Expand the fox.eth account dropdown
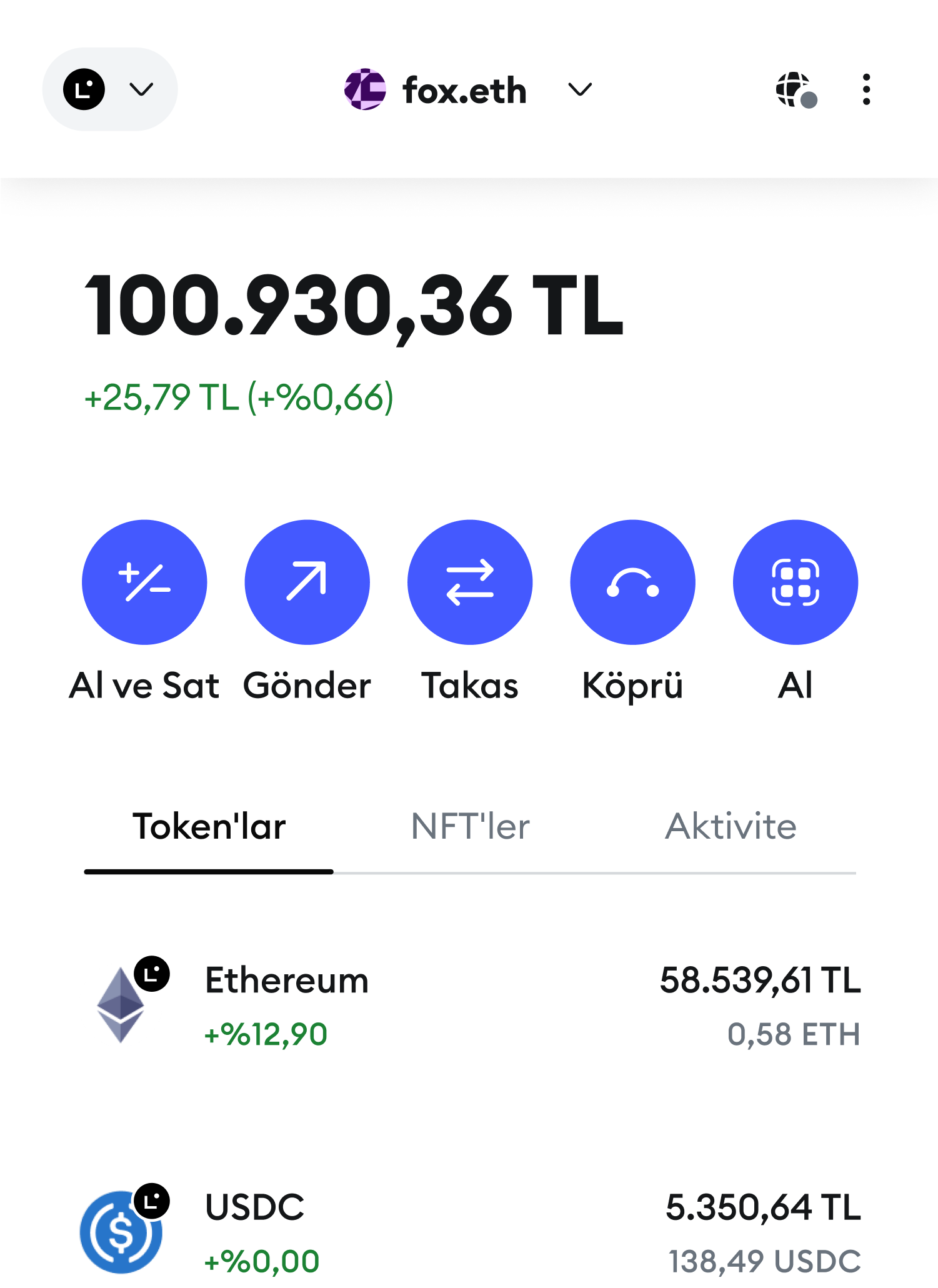This screenshot has height=1288, width=938. click(x=578, y=90)
